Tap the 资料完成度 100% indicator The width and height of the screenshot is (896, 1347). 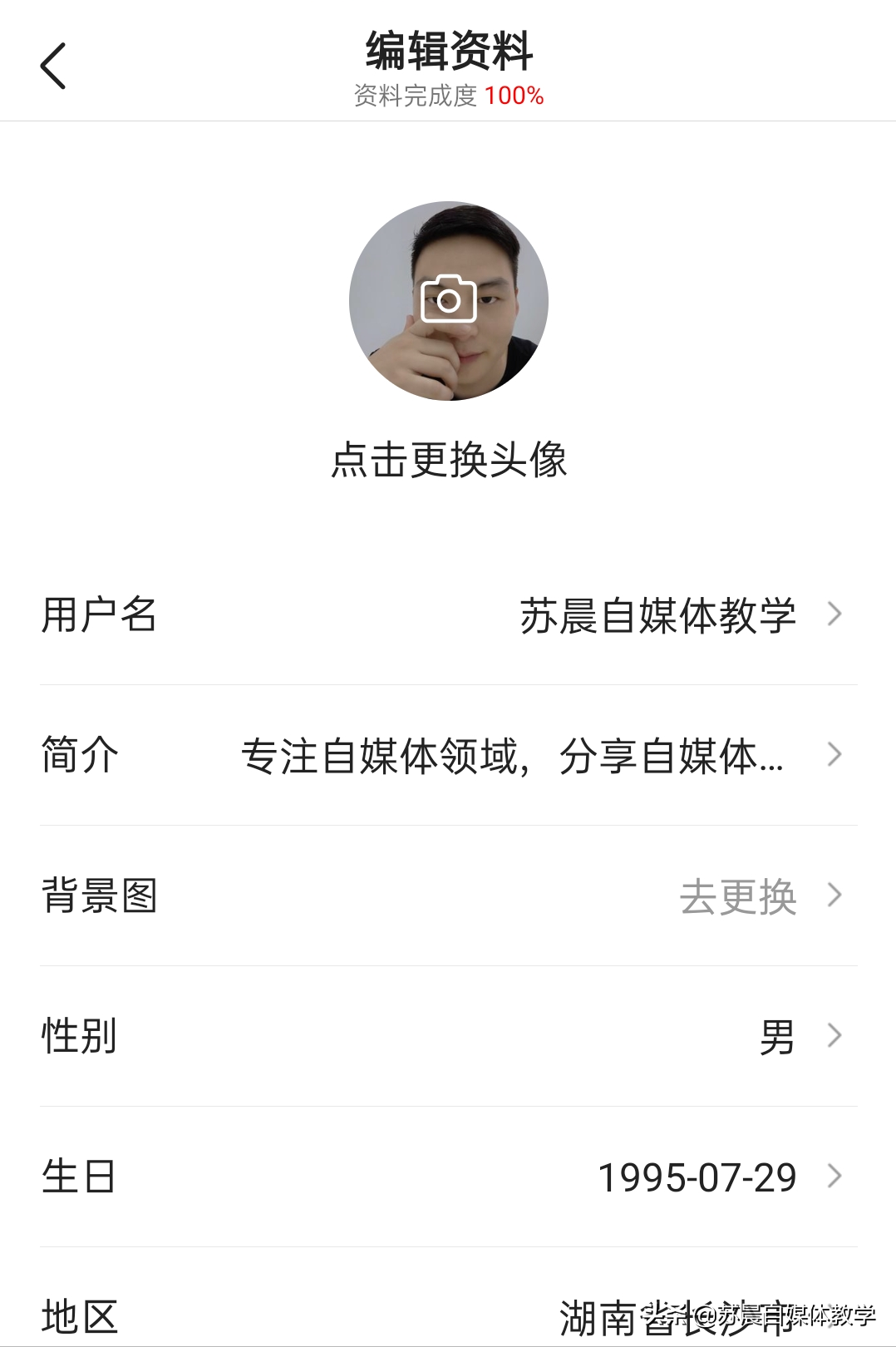click(x=448, y=97)
